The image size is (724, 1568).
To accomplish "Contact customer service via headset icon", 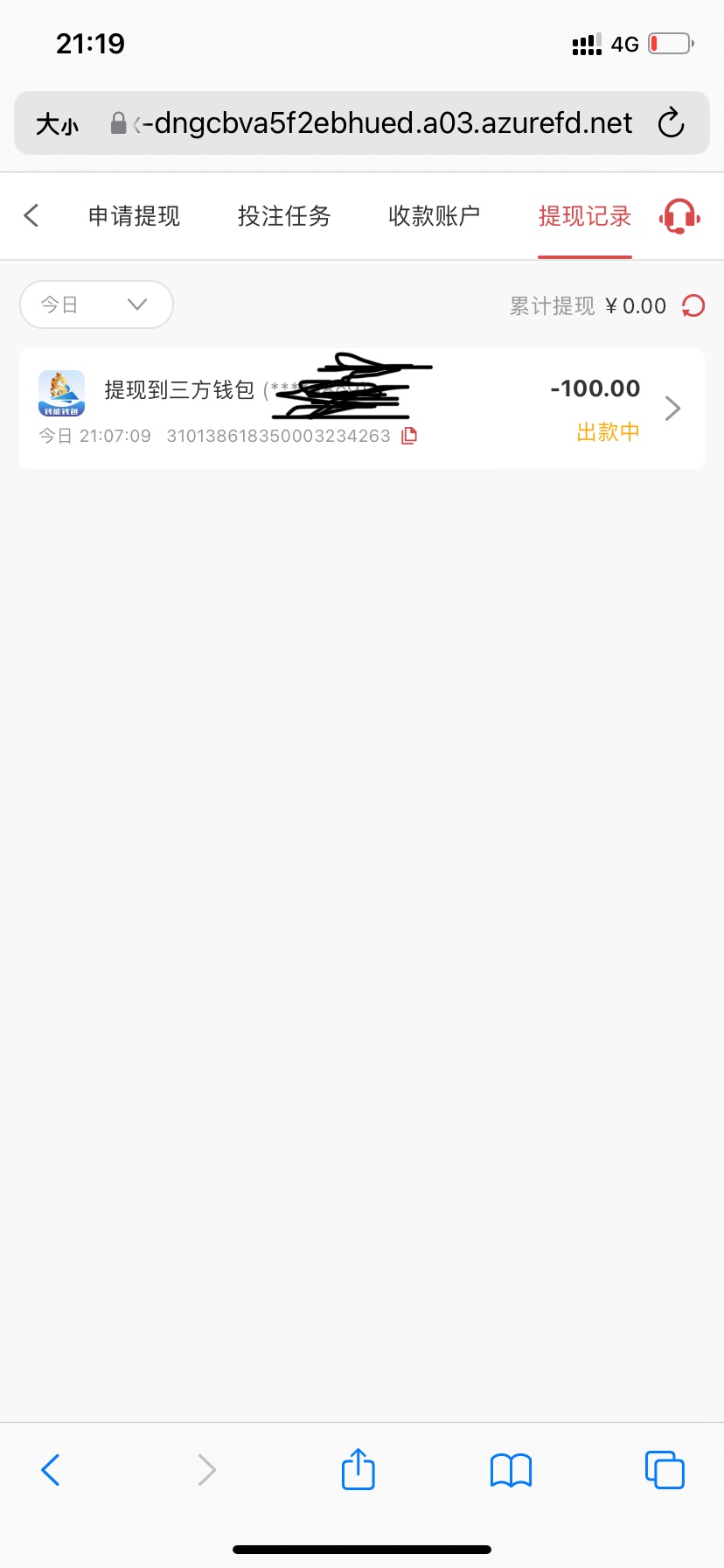I will tap(679, 216).
